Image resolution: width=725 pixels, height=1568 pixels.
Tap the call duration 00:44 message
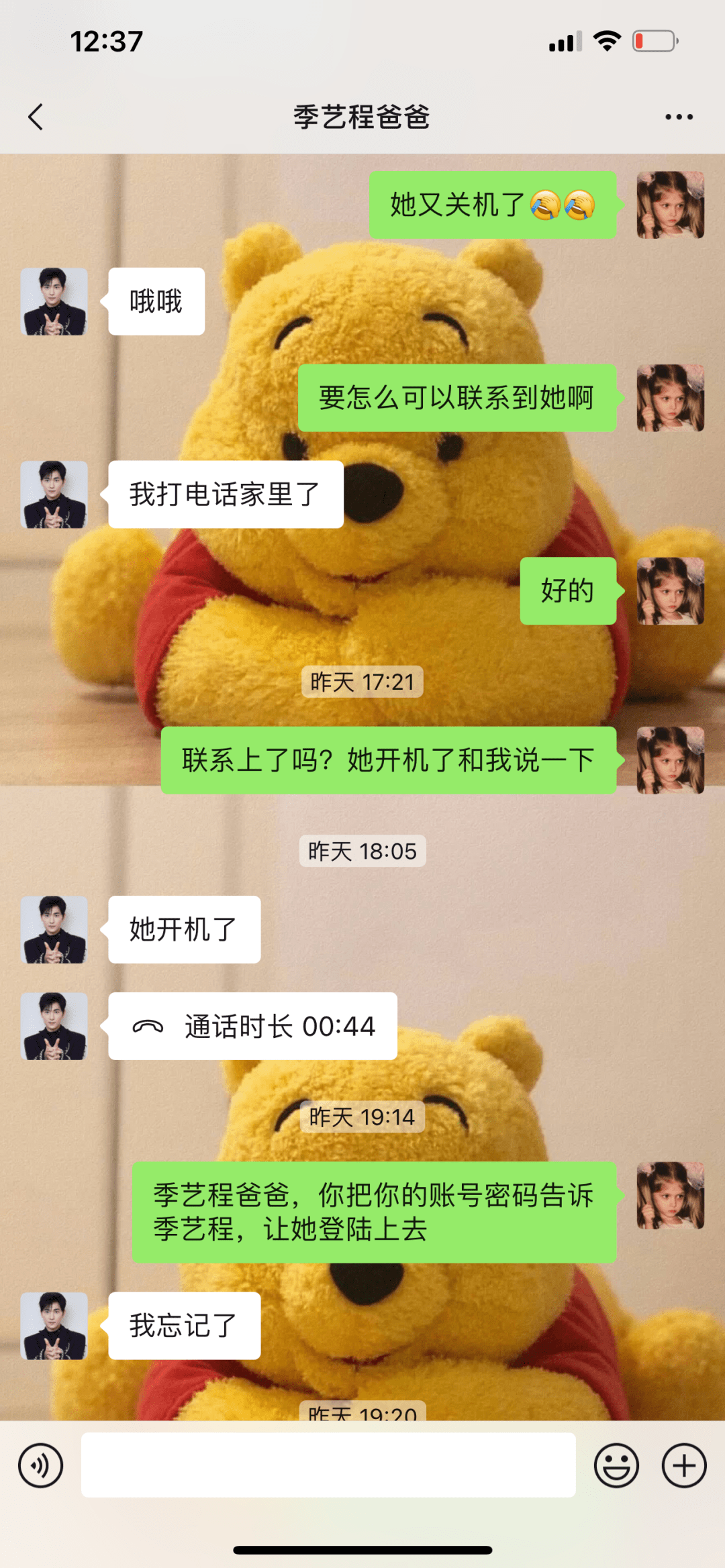[252, 1026]
